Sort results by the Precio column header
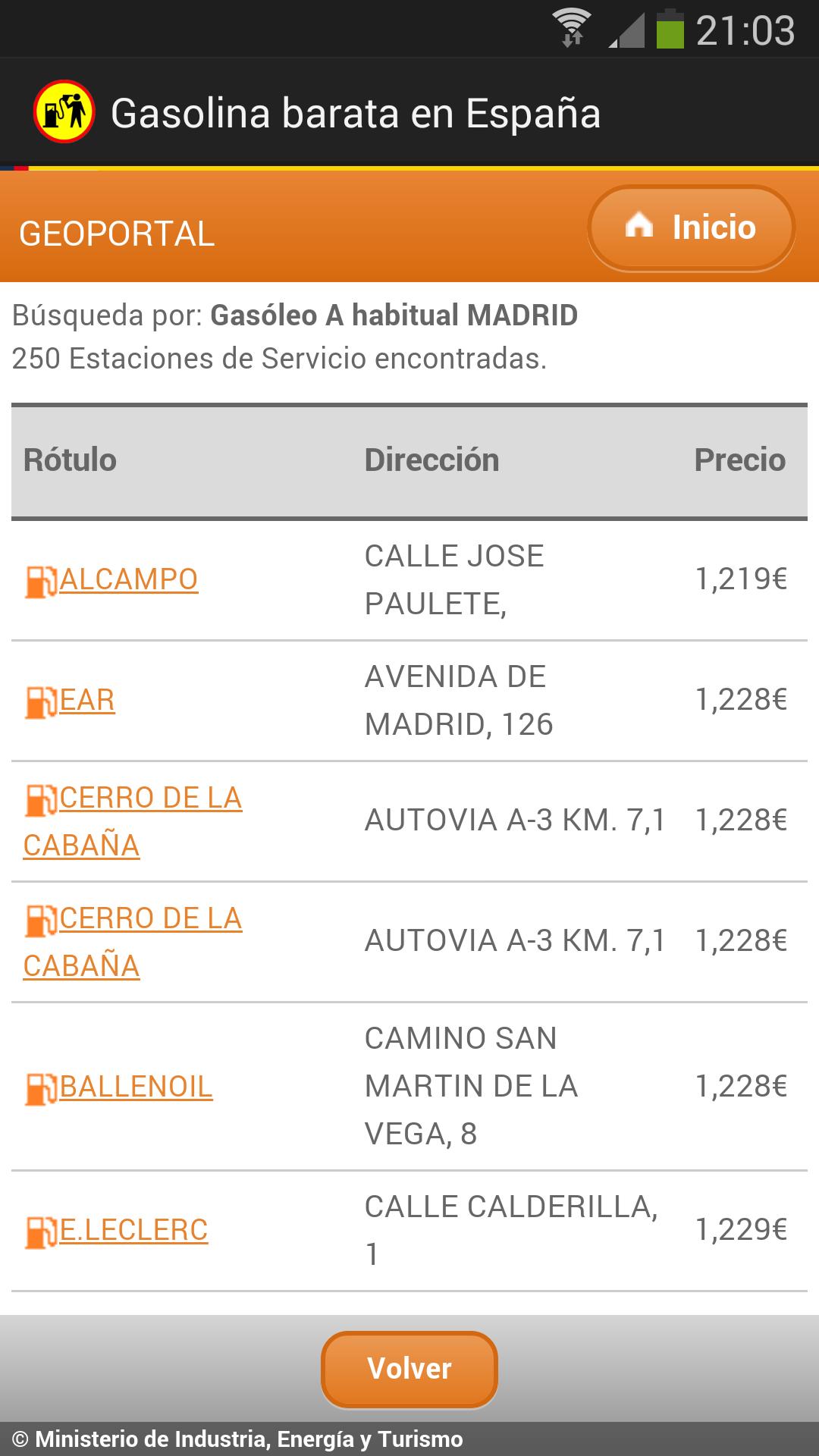This screenshot has width=819, height=1456. [739, 460]
